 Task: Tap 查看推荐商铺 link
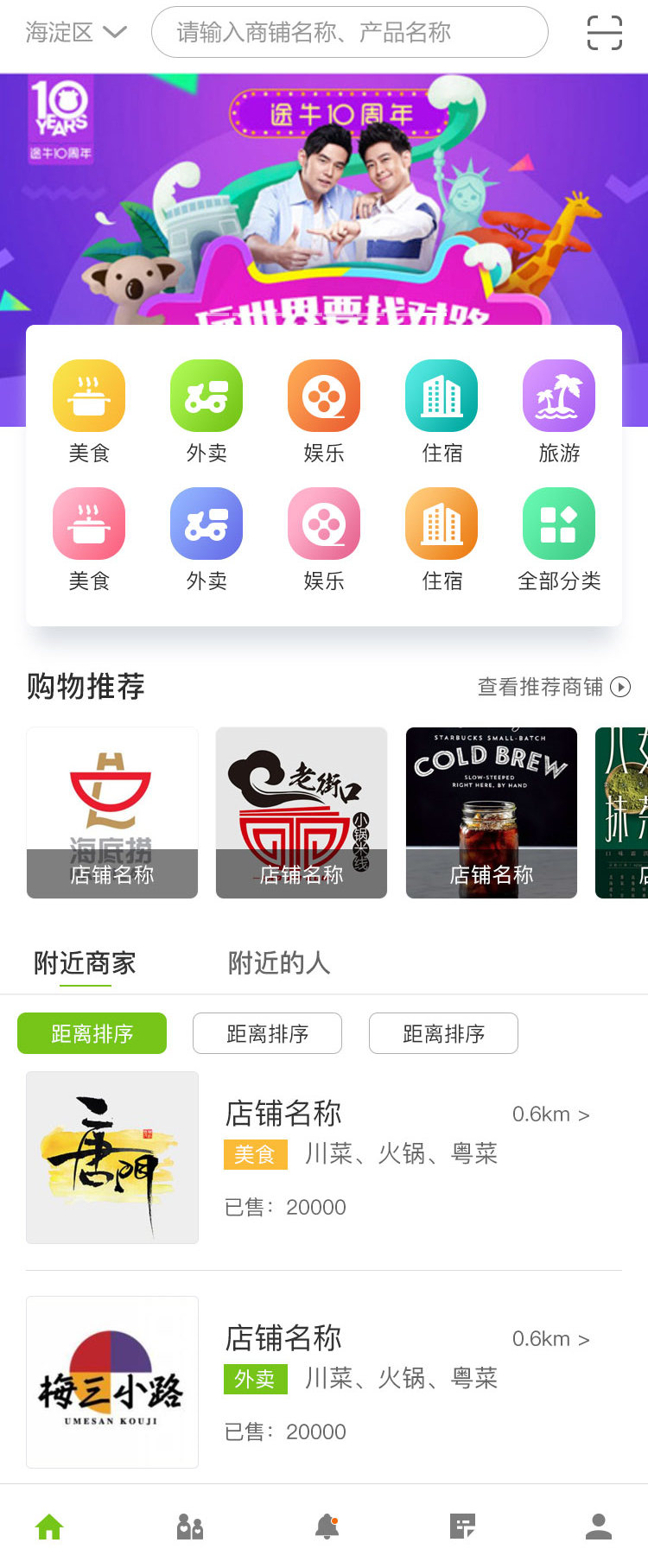[553, 687]
